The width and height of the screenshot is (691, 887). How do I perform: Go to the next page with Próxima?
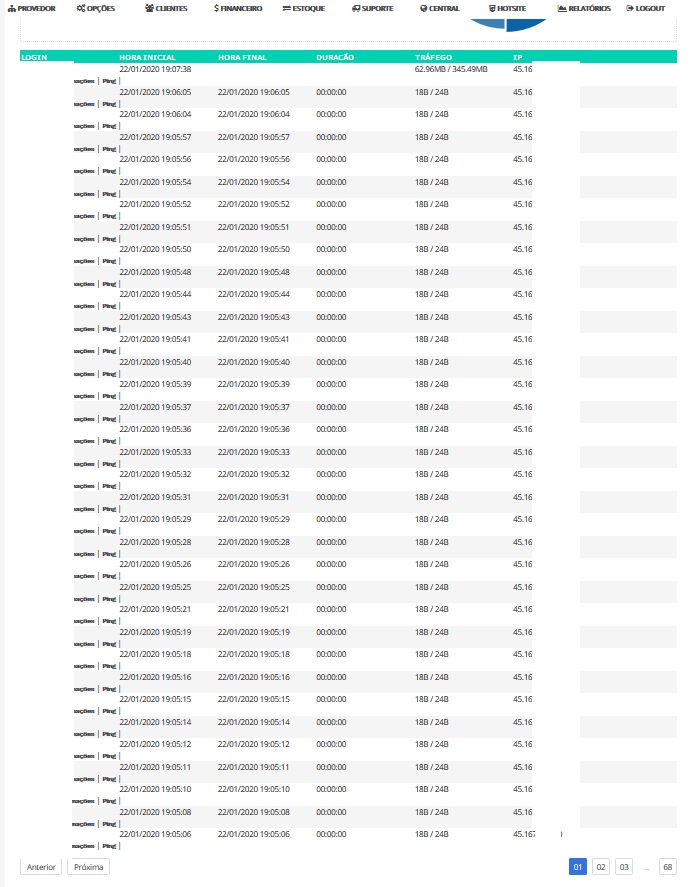coord(88,867)
